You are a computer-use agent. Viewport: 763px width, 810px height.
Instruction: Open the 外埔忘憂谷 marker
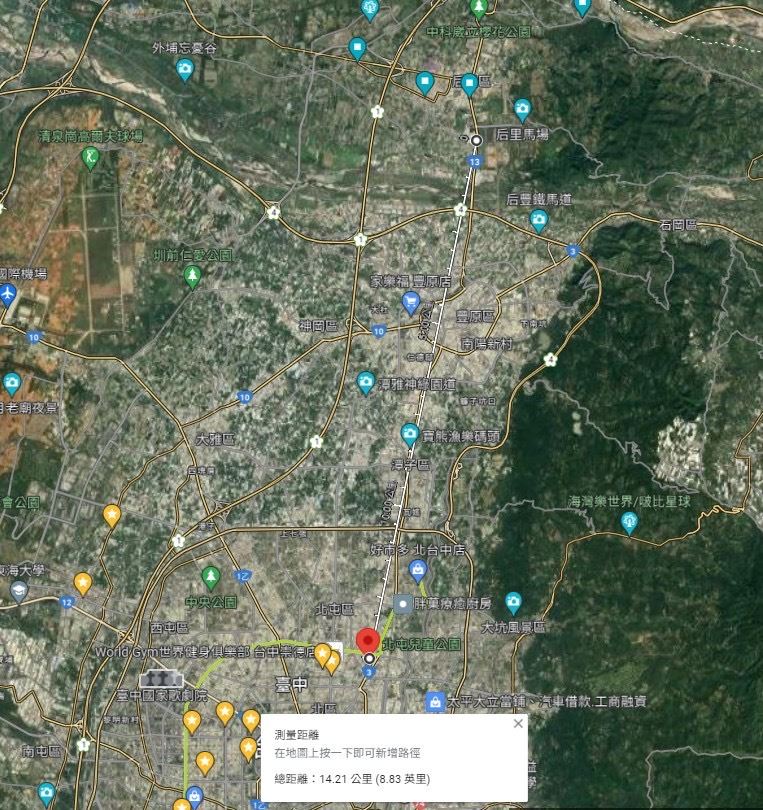click(184, 69)
